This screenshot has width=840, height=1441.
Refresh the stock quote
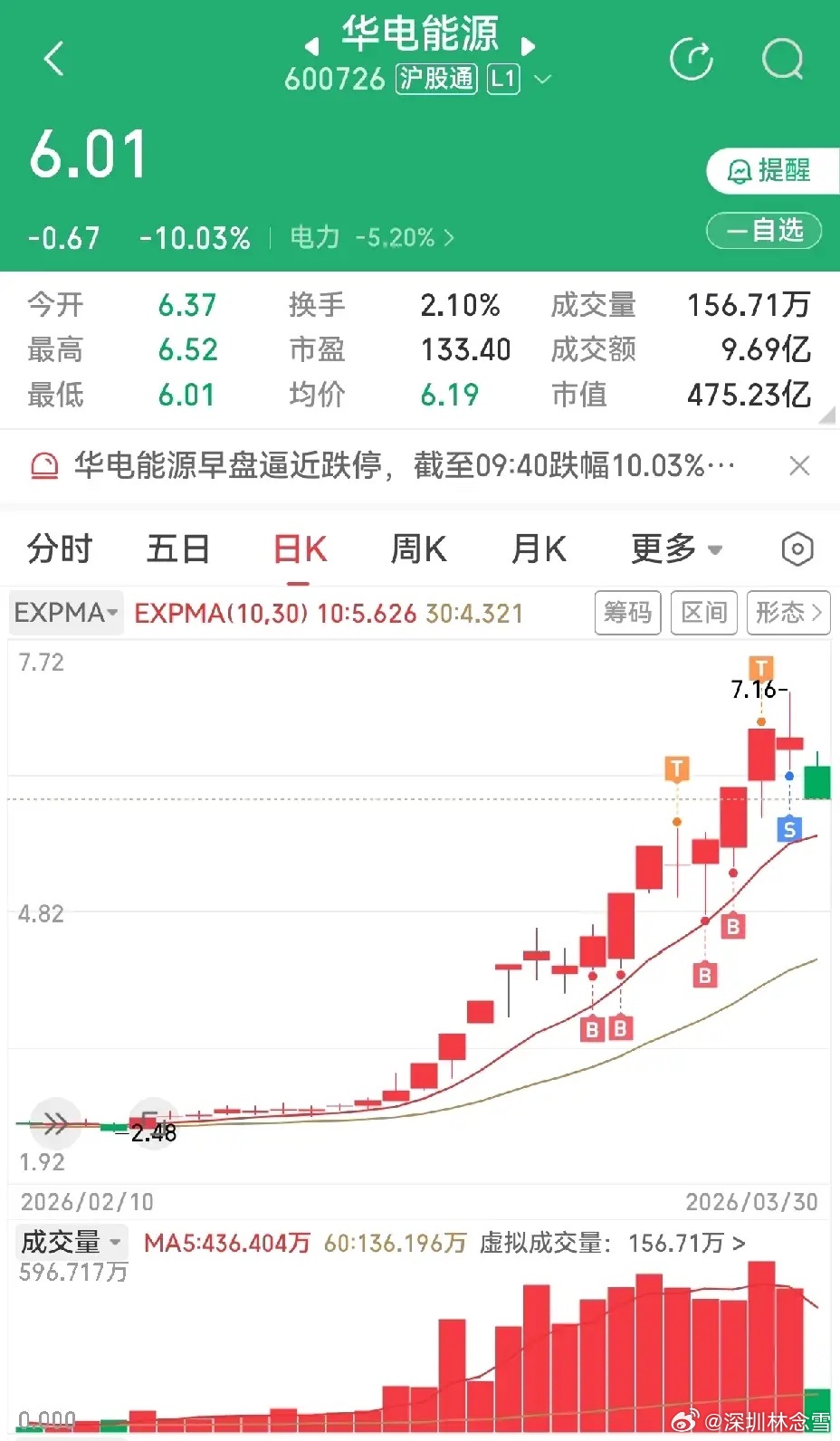coord(692,59)
